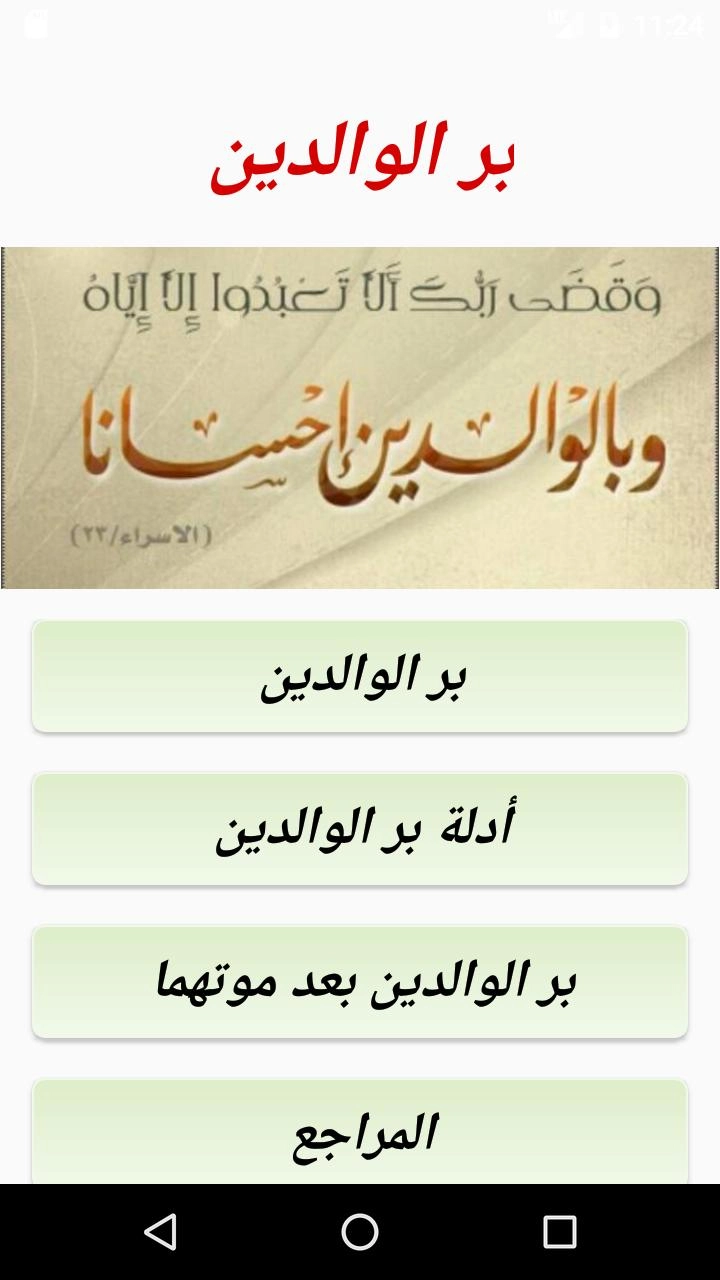Open بر الوالدين بعد موتهما section
This screenshot has width=720, height=1280.
click(x=360, y=982)
